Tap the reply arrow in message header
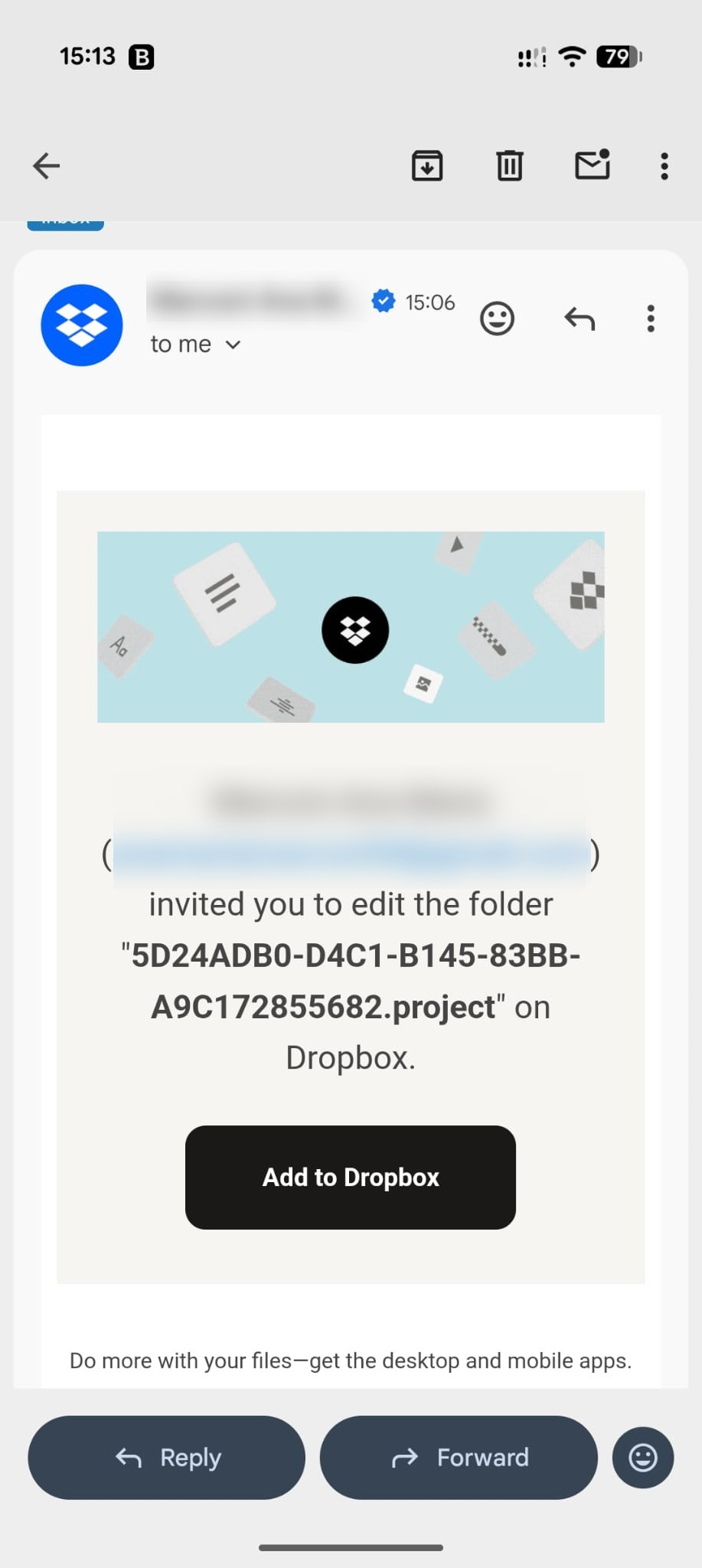 click(x=580, y=318)
